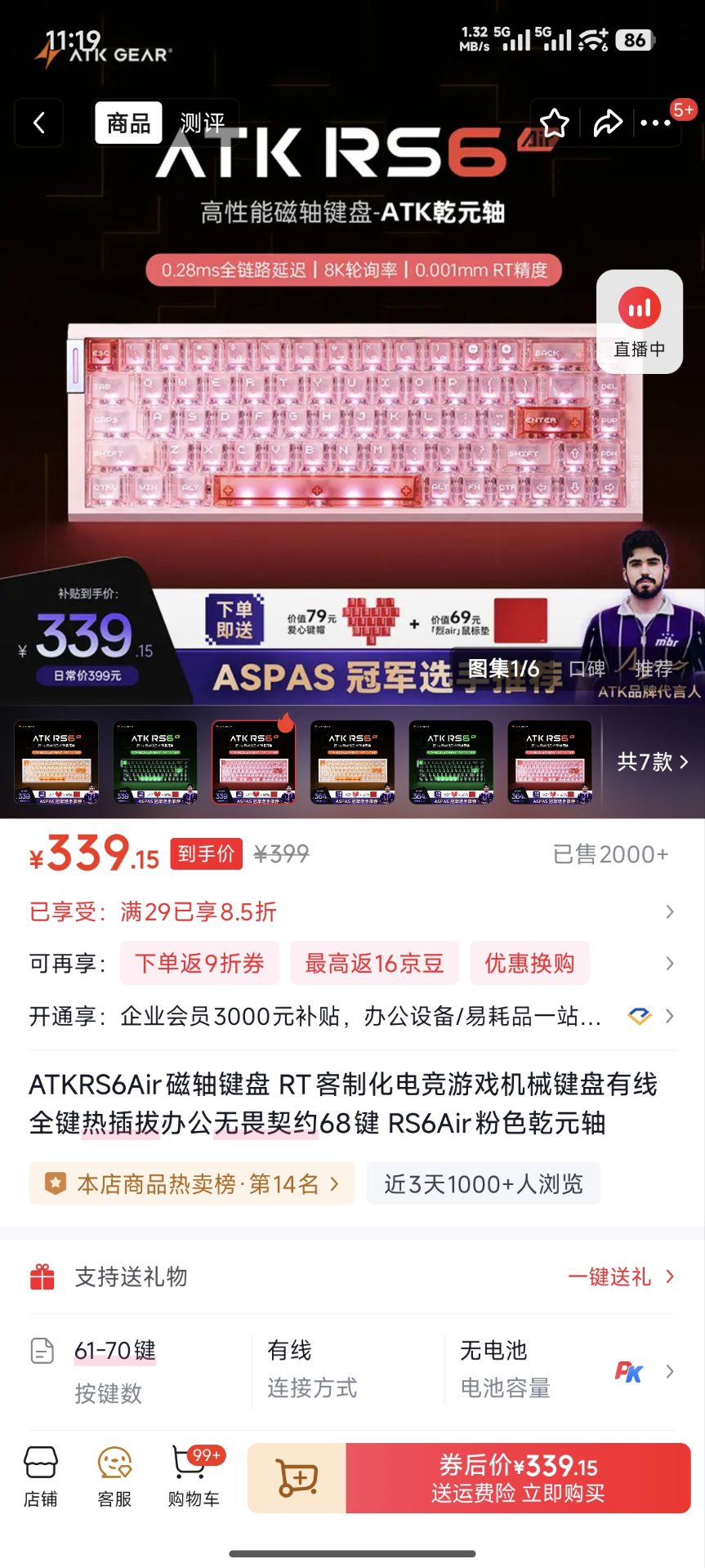This screenshot has width=705, height=1568.
Task: Open the 直播中 live stream
Action: click(x=640, y=322)
